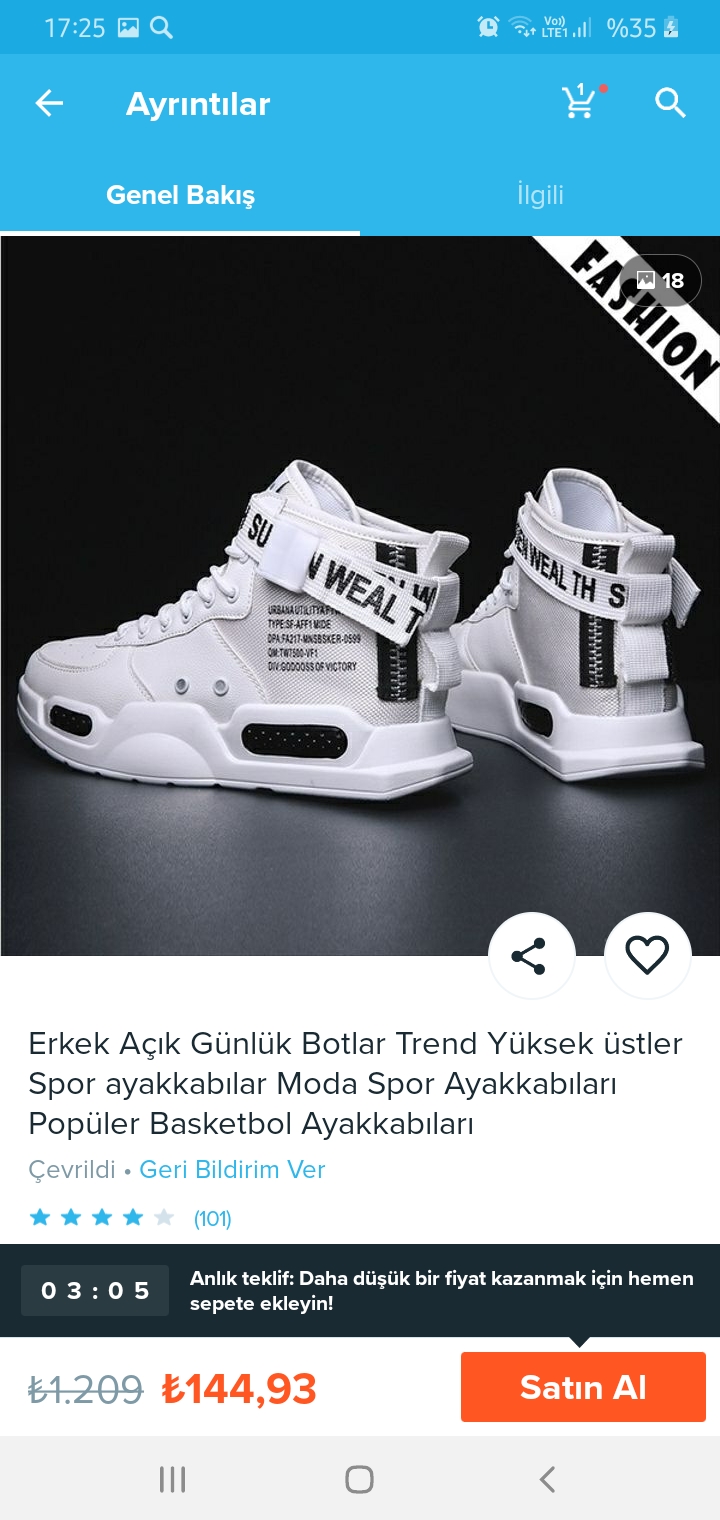720x1520 pixels.
Task: Share this product
Action: point(531,955)
